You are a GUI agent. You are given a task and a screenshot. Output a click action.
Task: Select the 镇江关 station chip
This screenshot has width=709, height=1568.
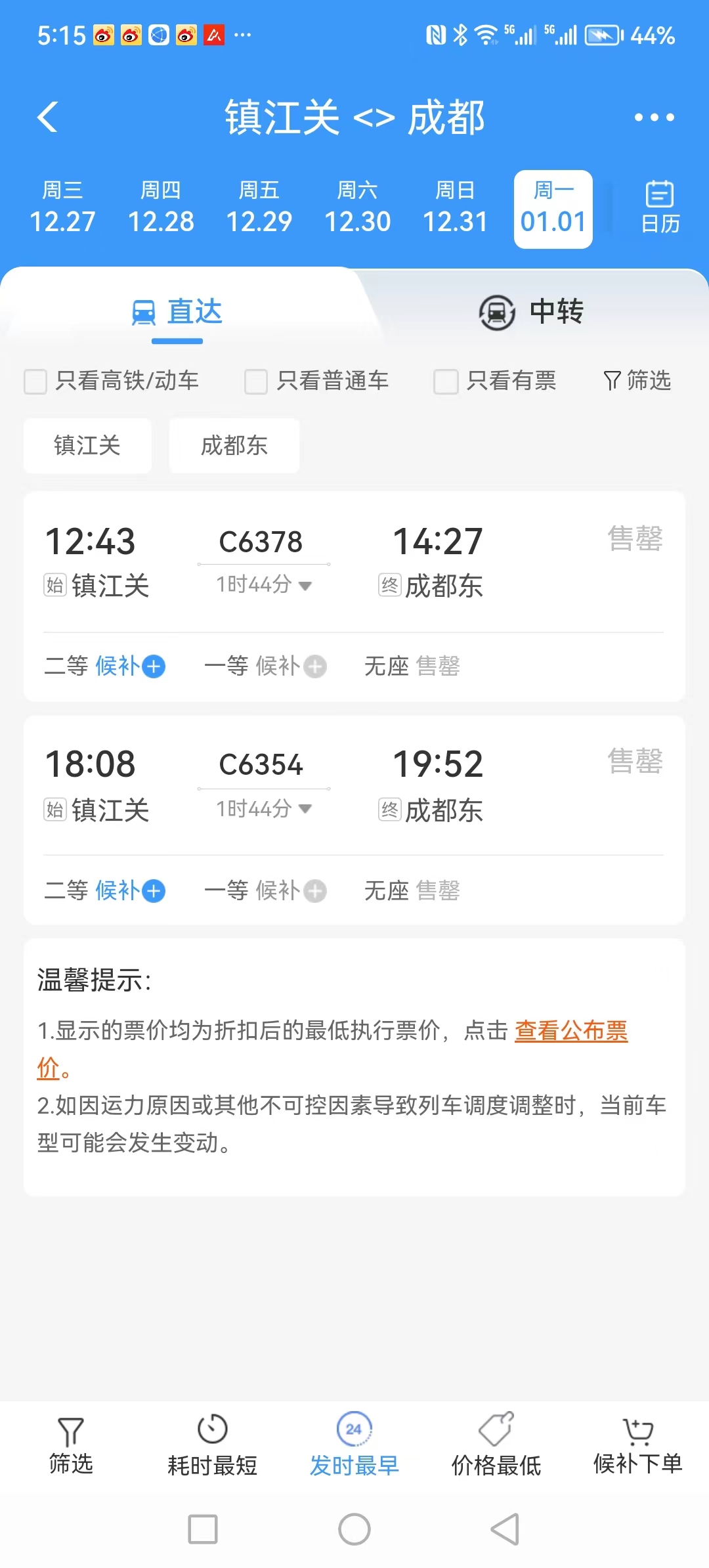point(87,446)
